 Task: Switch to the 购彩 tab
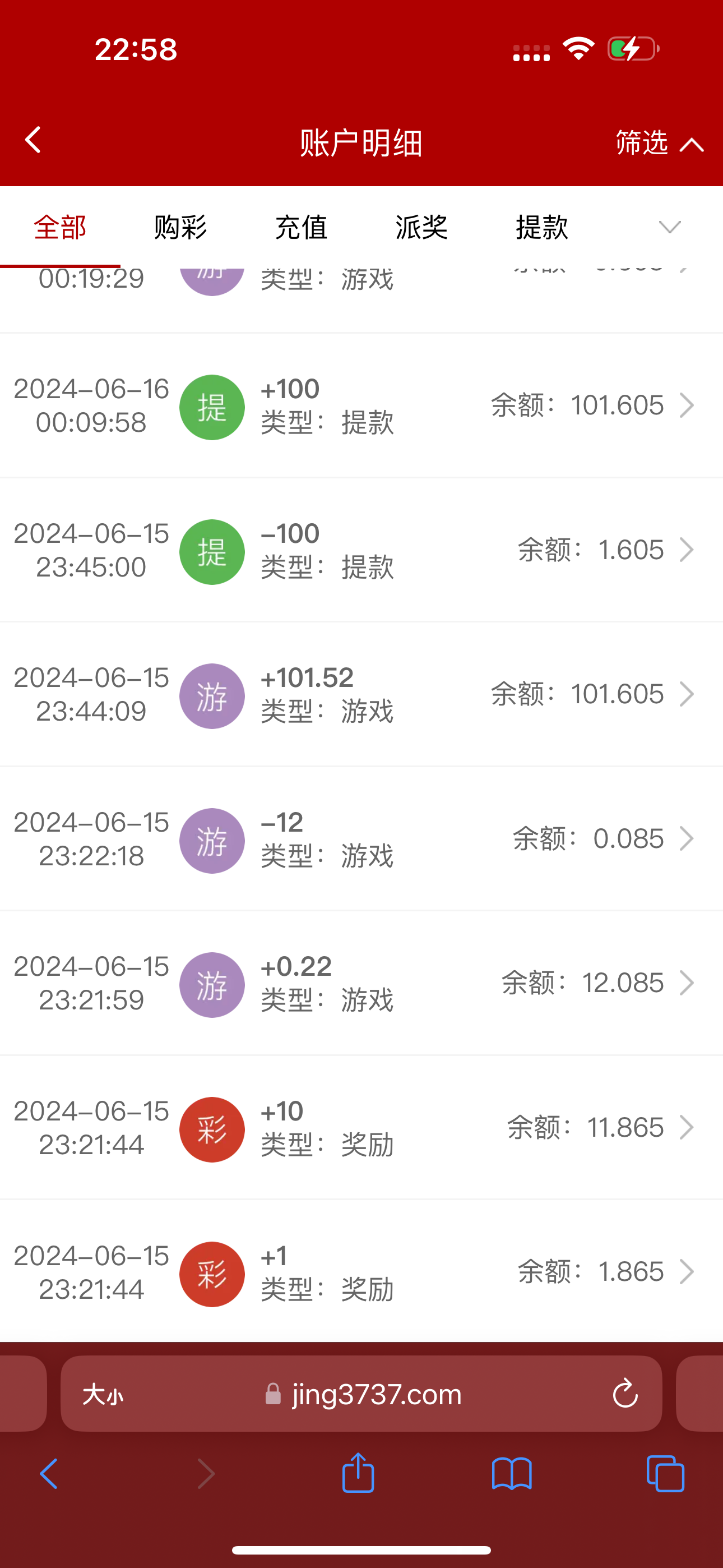coord(180,228)
